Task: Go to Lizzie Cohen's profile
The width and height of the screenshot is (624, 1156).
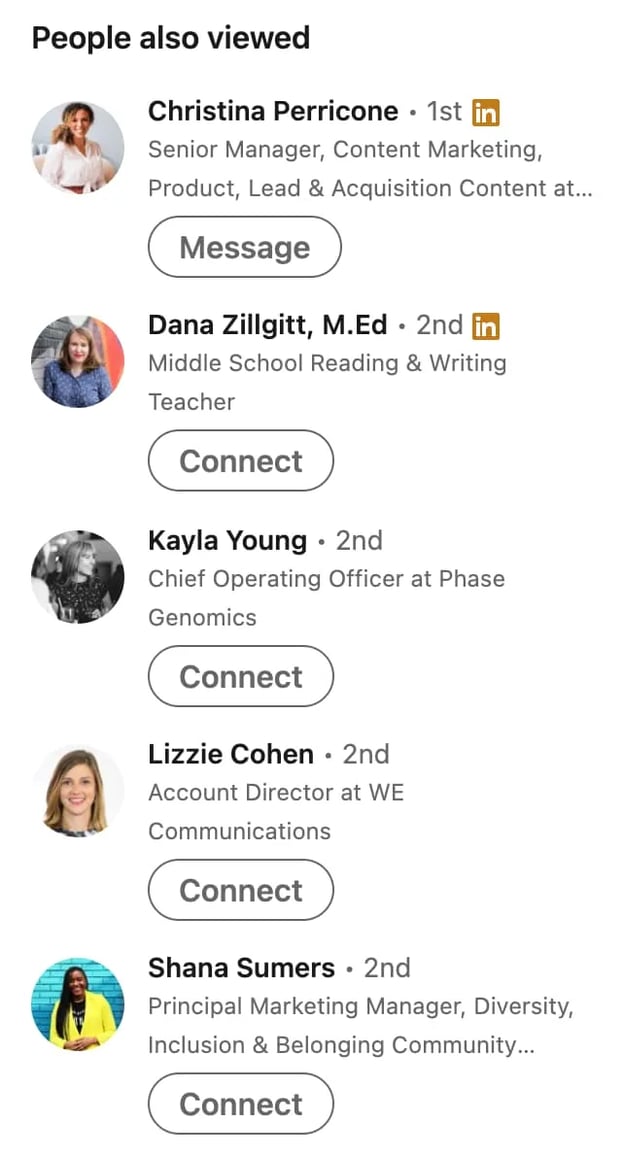Action: coord(230,754)
